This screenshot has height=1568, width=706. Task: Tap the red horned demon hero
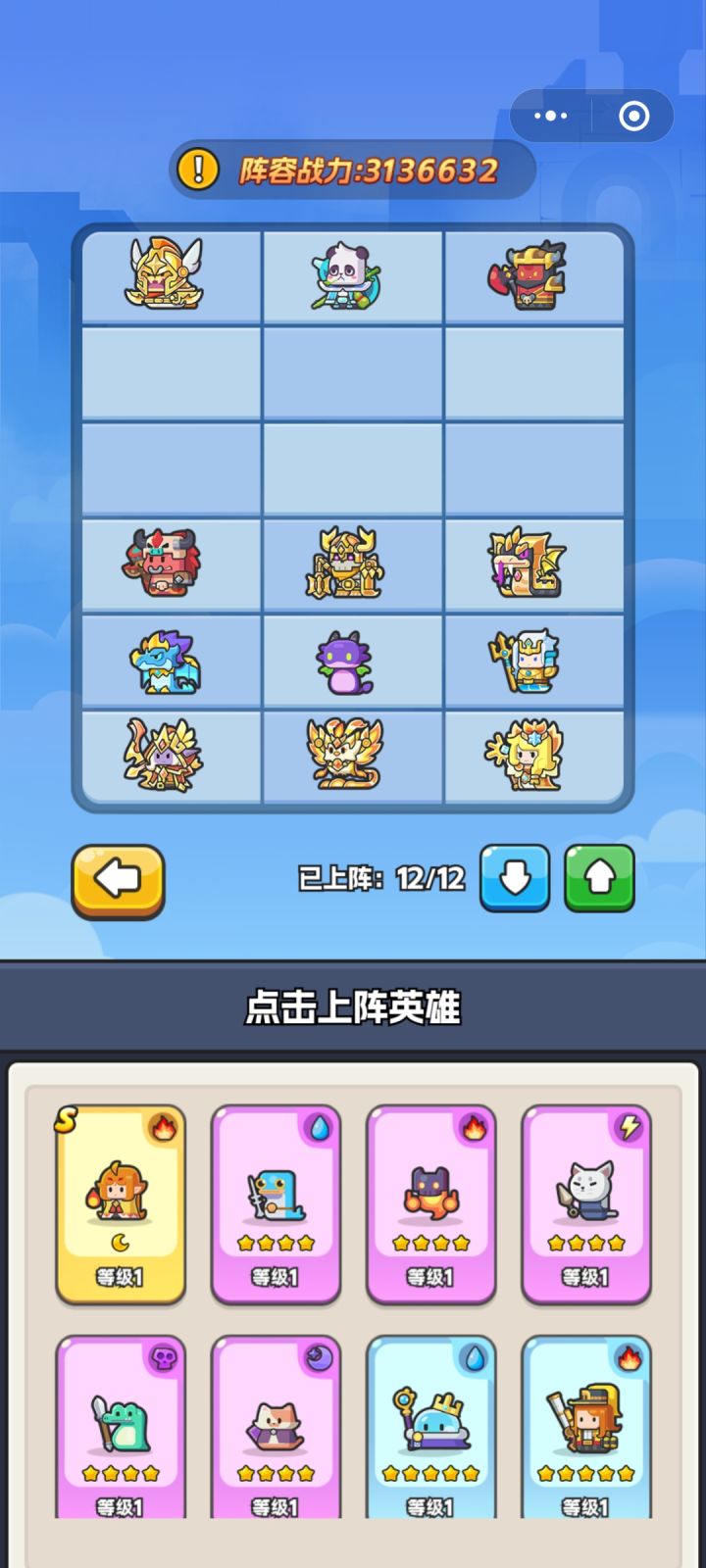tap(162, 564)
